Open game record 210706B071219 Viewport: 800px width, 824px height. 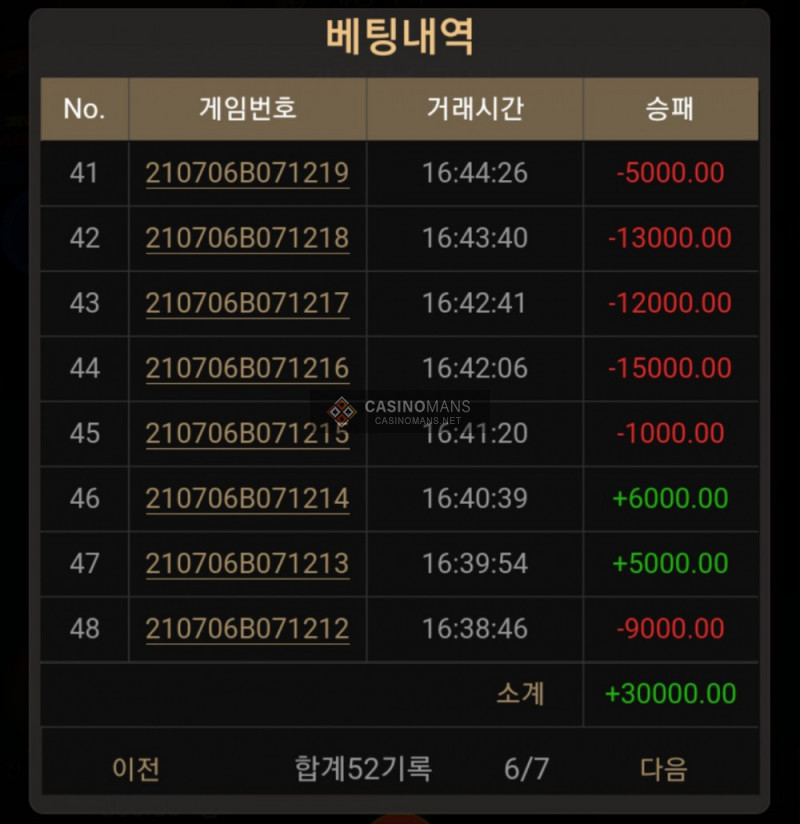(x=247, y=173)
